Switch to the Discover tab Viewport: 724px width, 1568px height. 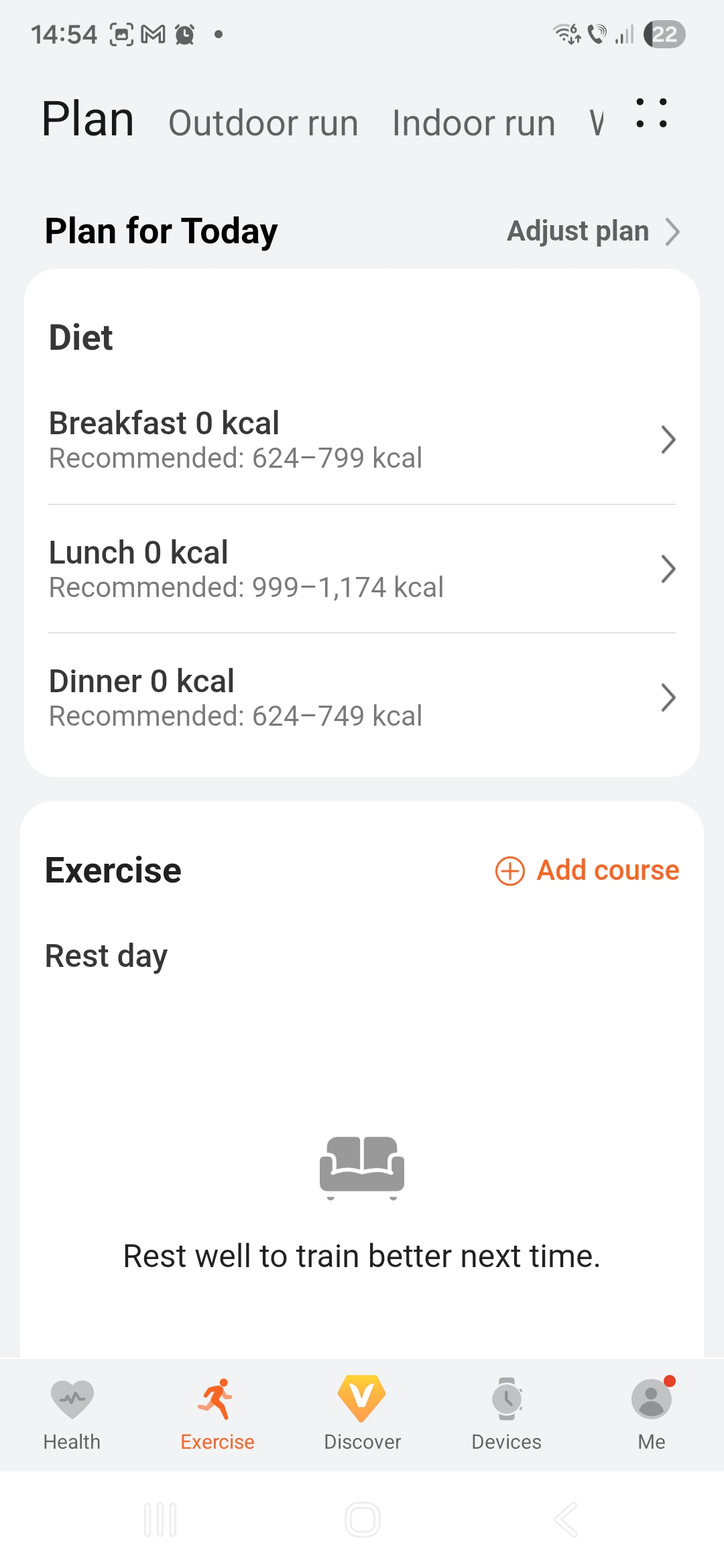pyautogui.click(x=362, y=1413)
